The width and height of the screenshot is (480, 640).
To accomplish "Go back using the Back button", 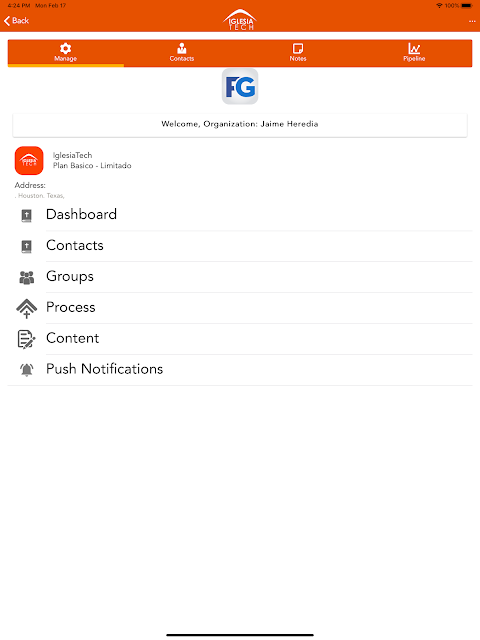I will (16, 21).
